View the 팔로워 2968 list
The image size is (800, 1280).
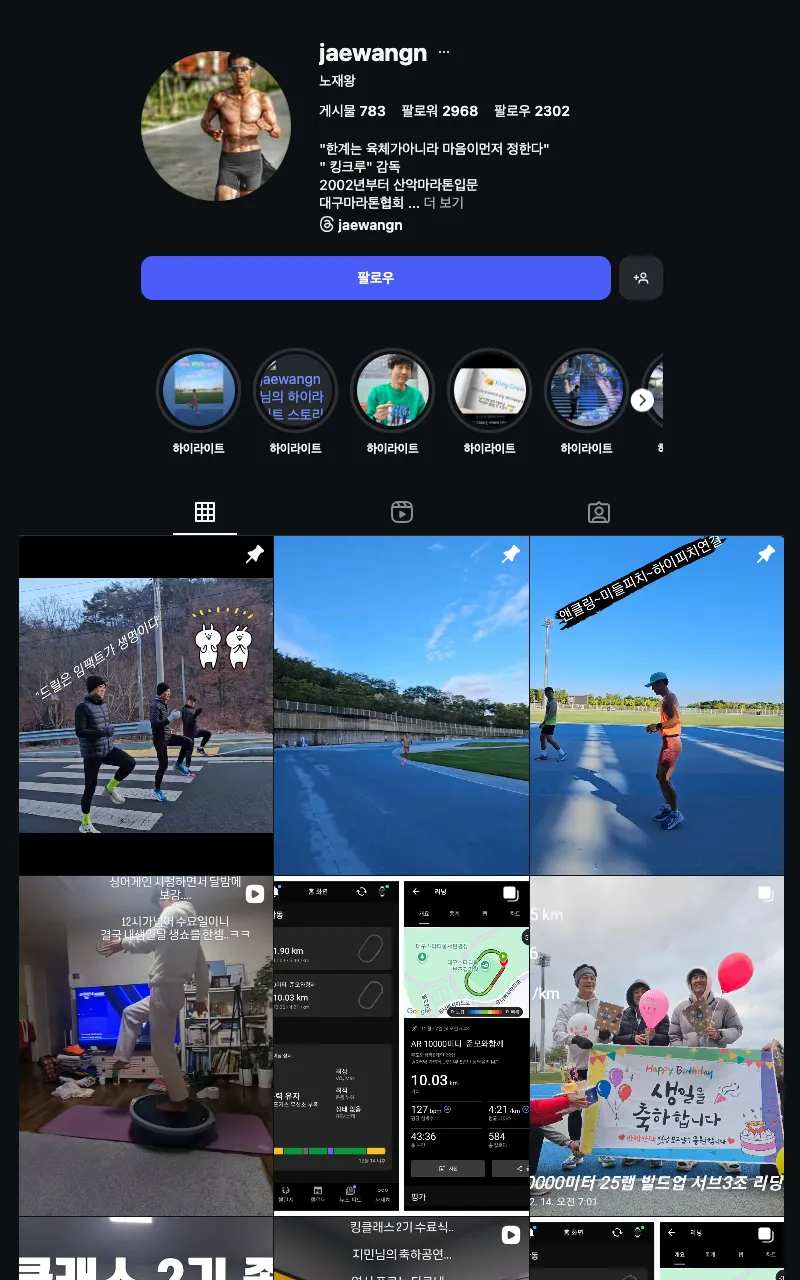click(439, 111)
